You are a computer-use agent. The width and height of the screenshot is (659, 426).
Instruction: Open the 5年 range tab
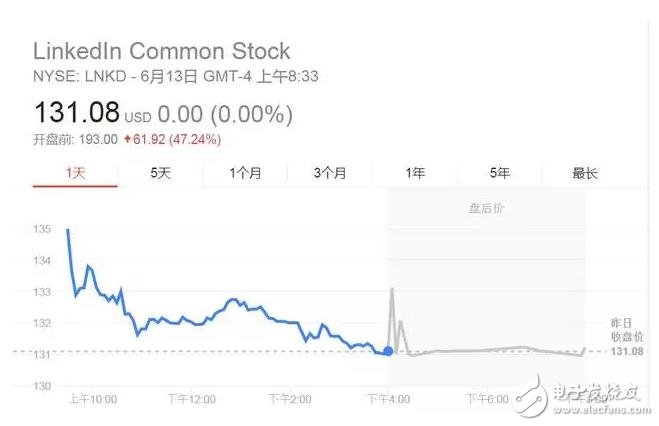tap(500, 173)
